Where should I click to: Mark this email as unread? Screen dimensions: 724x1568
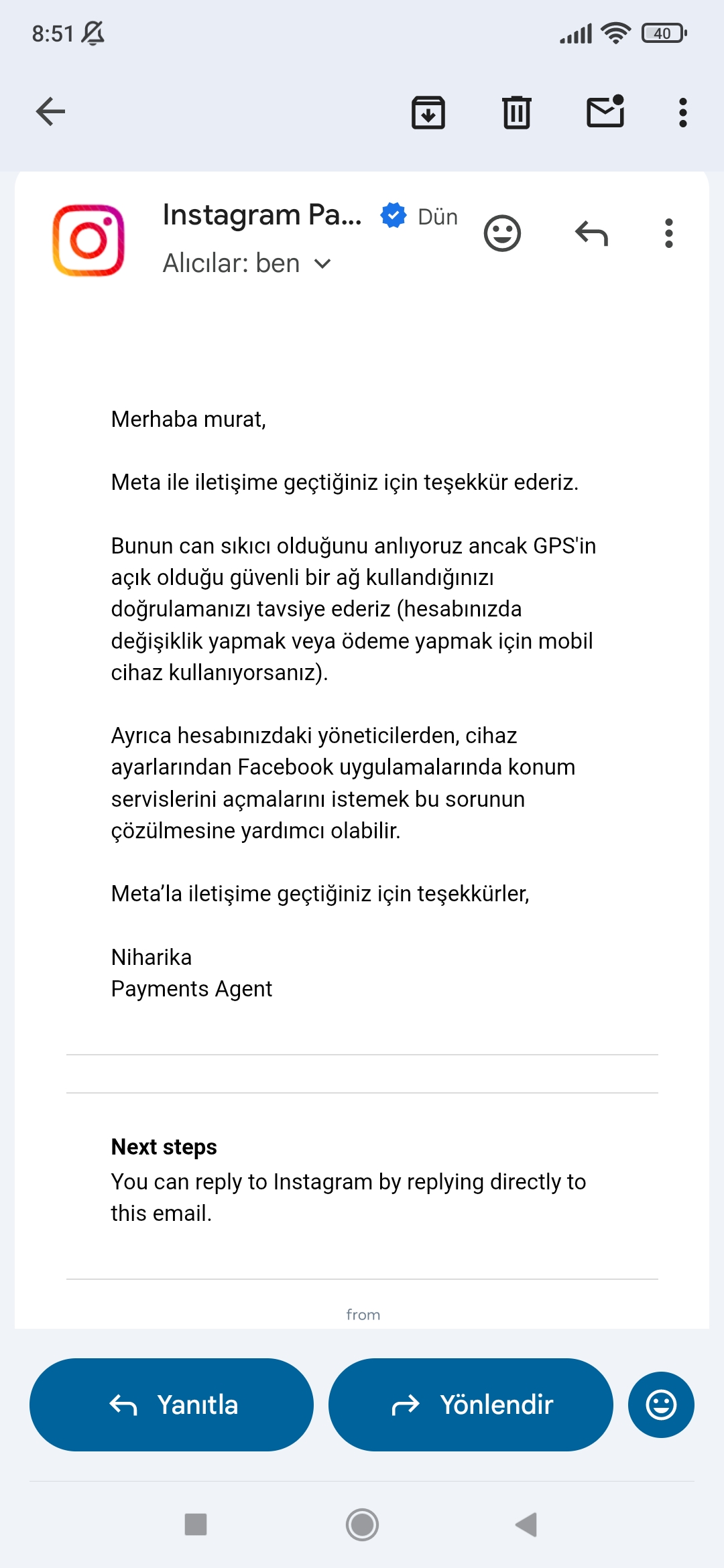(605, 111)
